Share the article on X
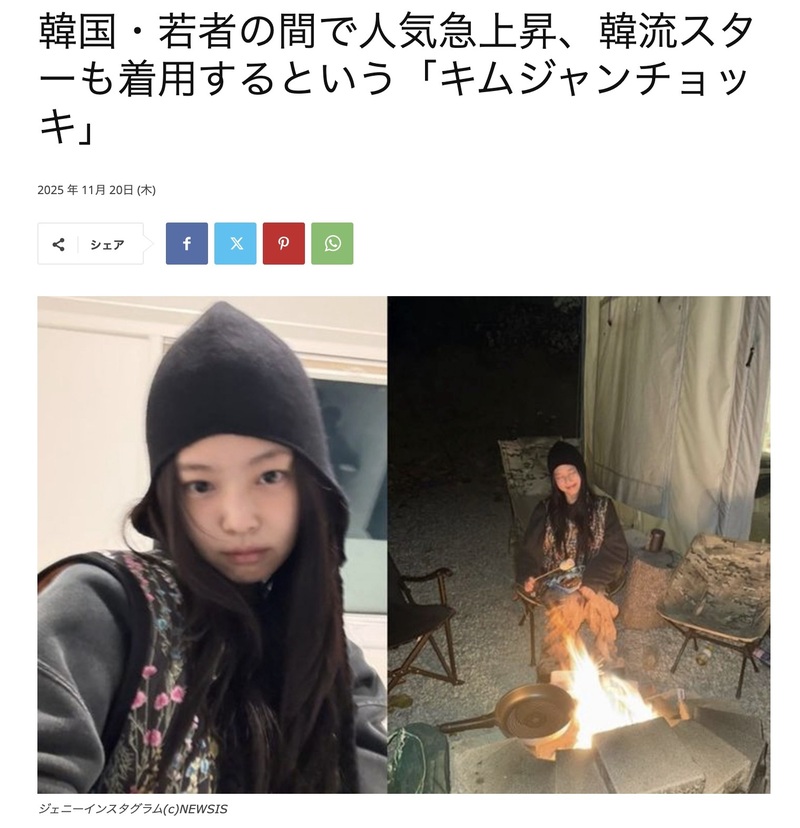This screenshot has width=800, height=828. point(235,244)
